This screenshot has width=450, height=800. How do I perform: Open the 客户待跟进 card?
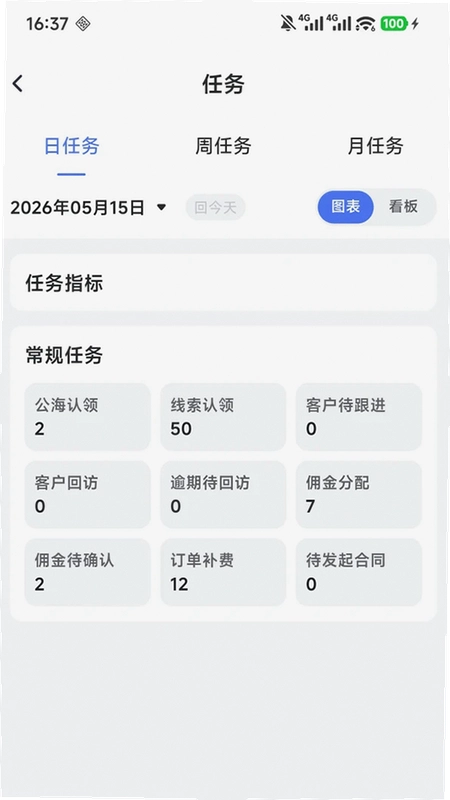tap(359, 417)
